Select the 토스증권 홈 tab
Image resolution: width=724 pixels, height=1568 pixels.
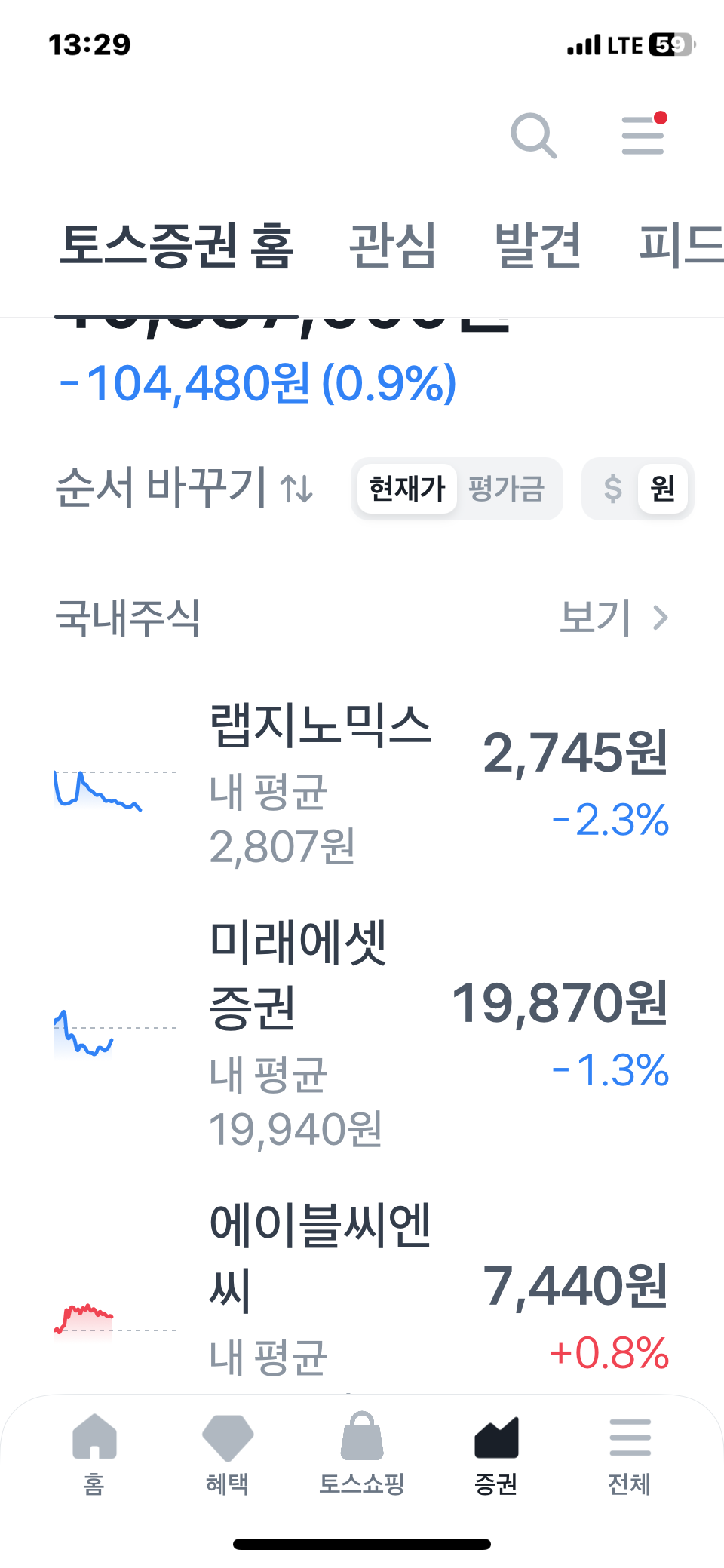[x=176, y=246]
